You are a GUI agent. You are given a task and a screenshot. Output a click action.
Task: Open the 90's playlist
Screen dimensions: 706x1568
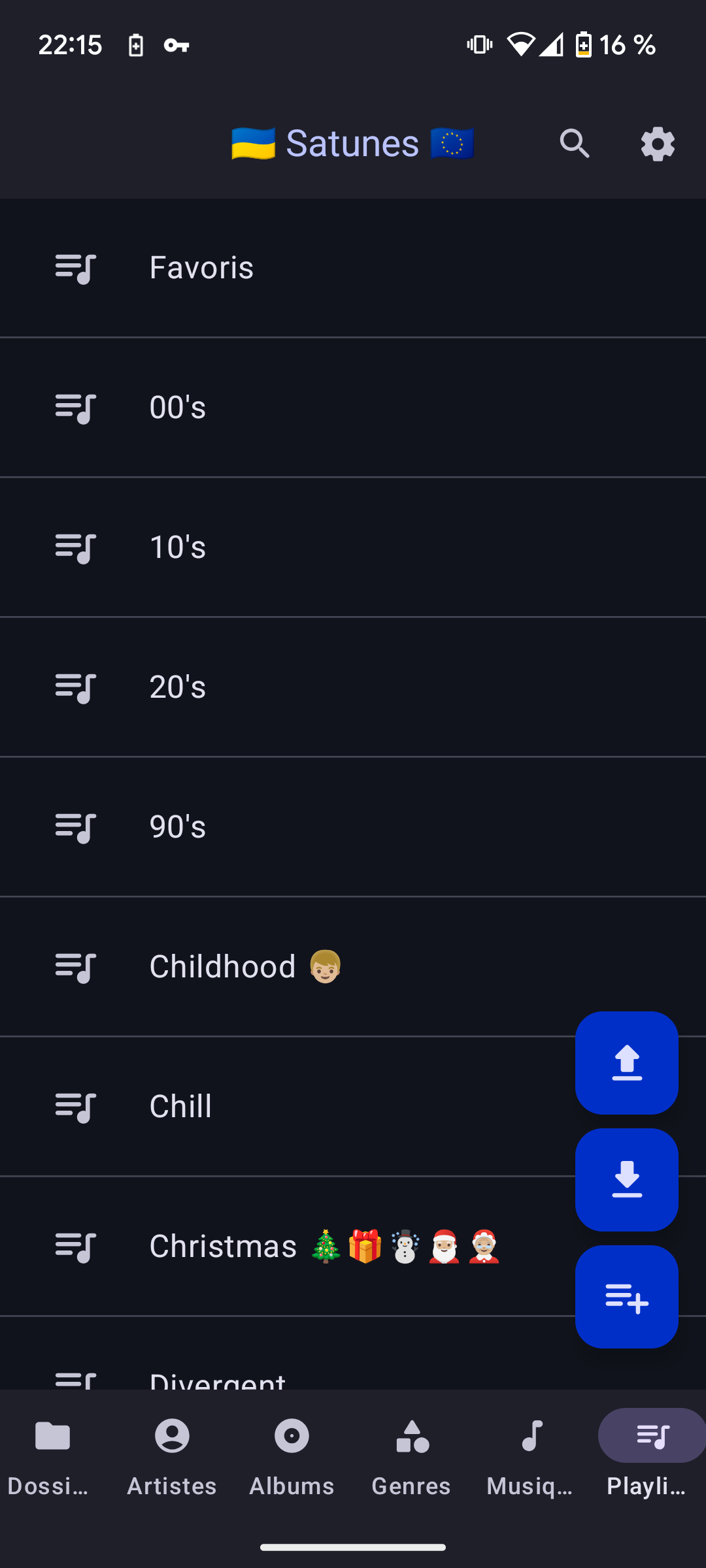[353, 827]
